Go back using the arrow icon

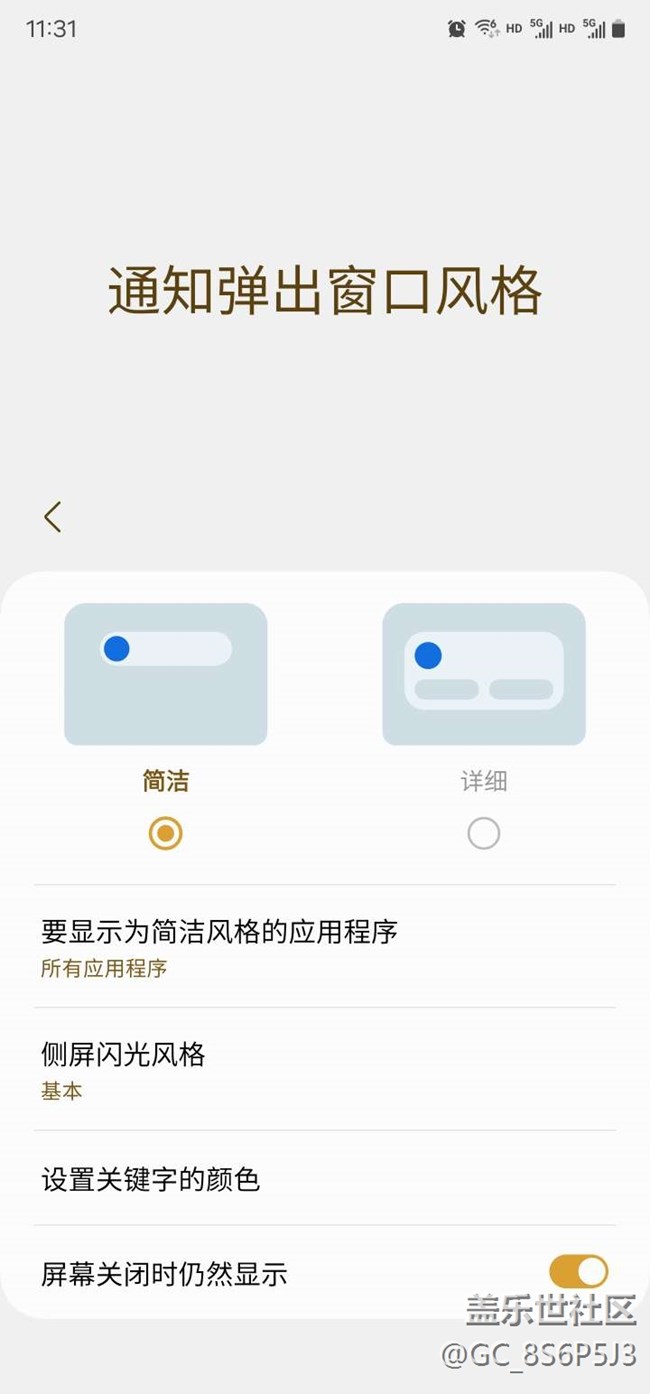click(x=53, y=517)
